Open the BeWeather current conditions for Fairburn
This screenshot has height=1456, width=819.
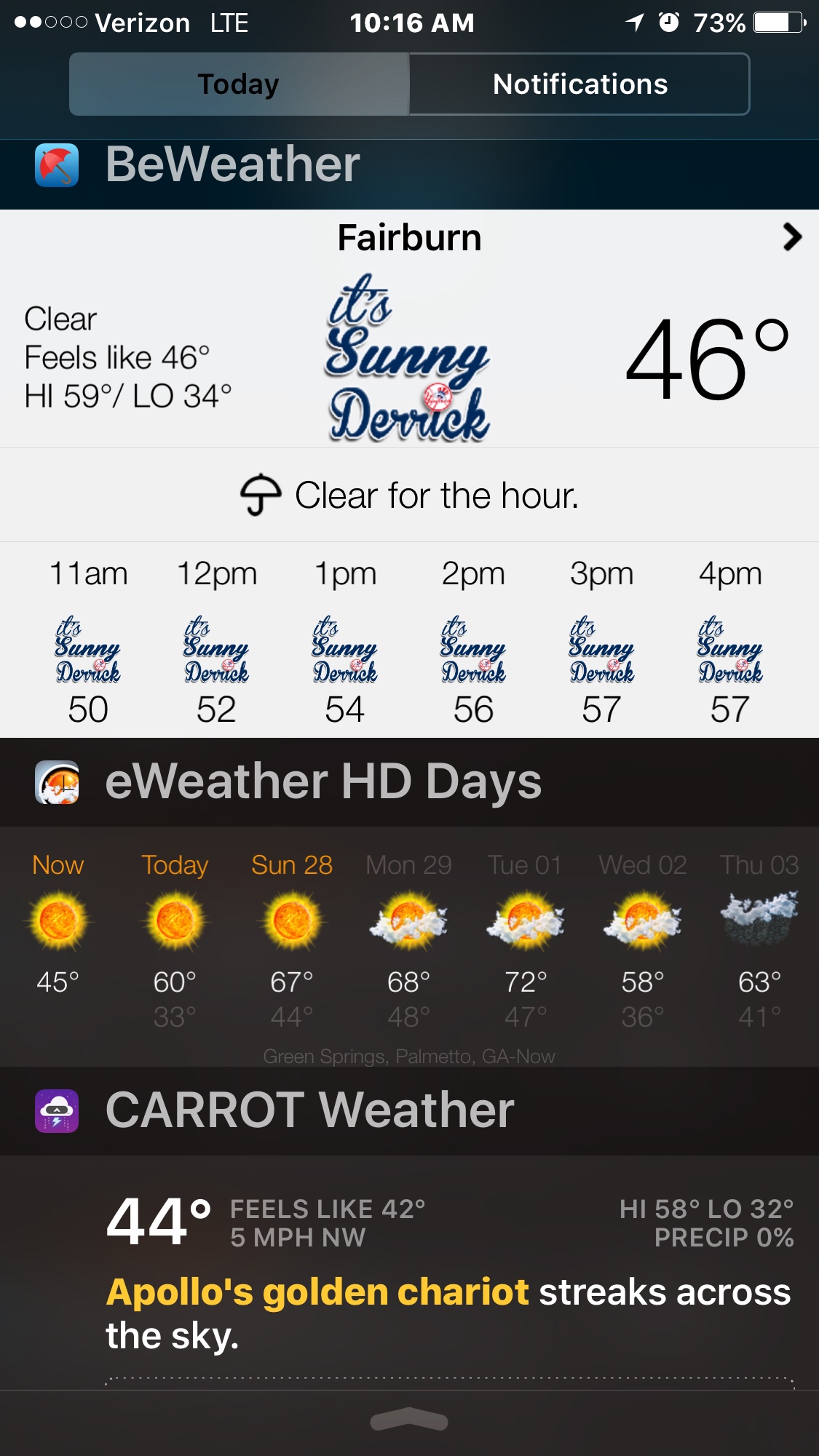point(408,357)
